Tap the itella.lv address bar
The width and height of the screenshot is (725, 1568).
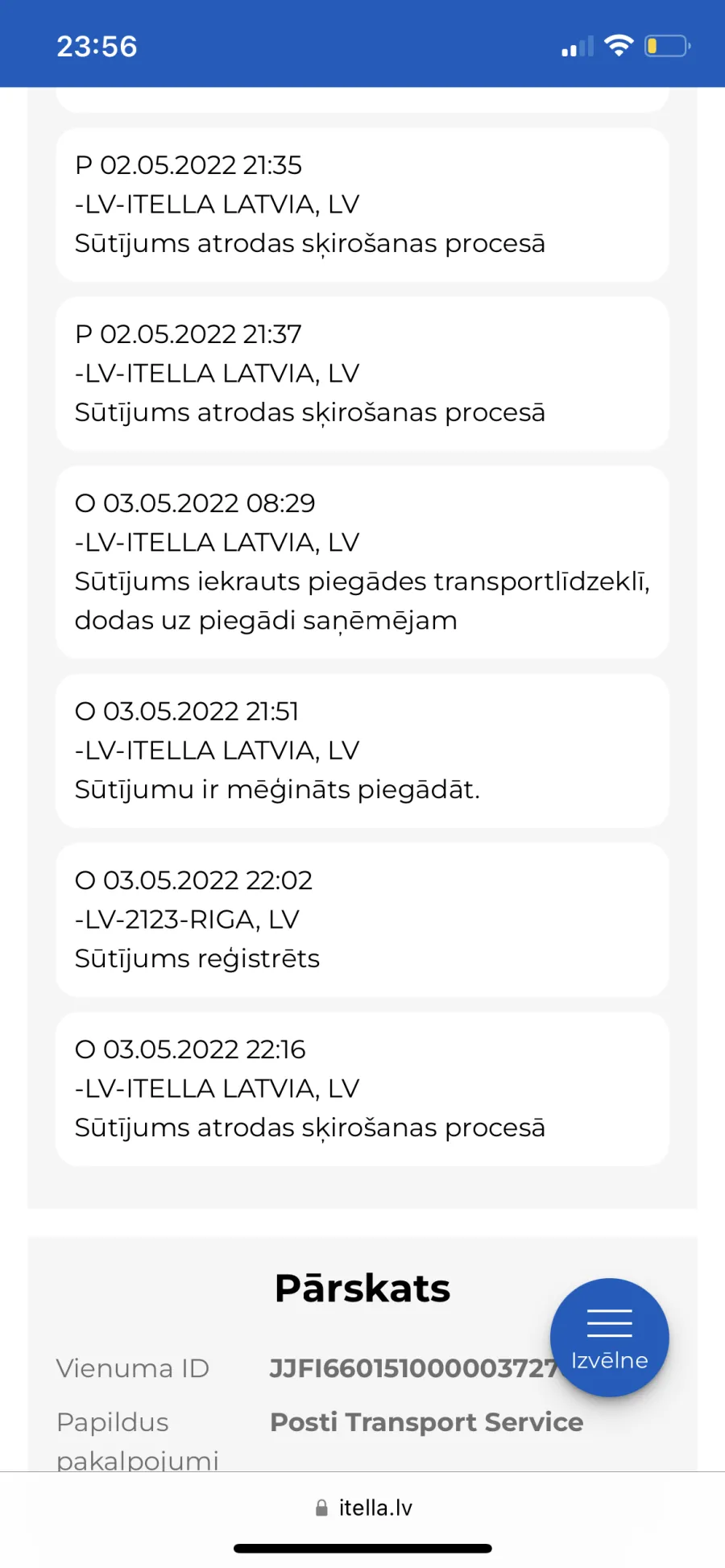(363, 1508)
